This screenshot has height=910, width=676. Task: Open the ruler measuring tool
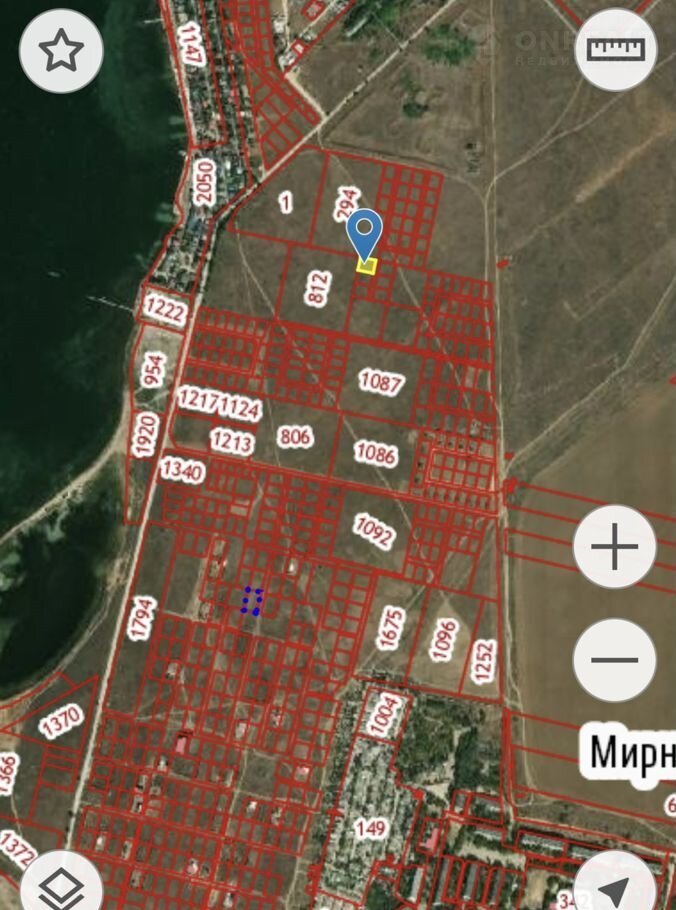[x=615, y=50]
